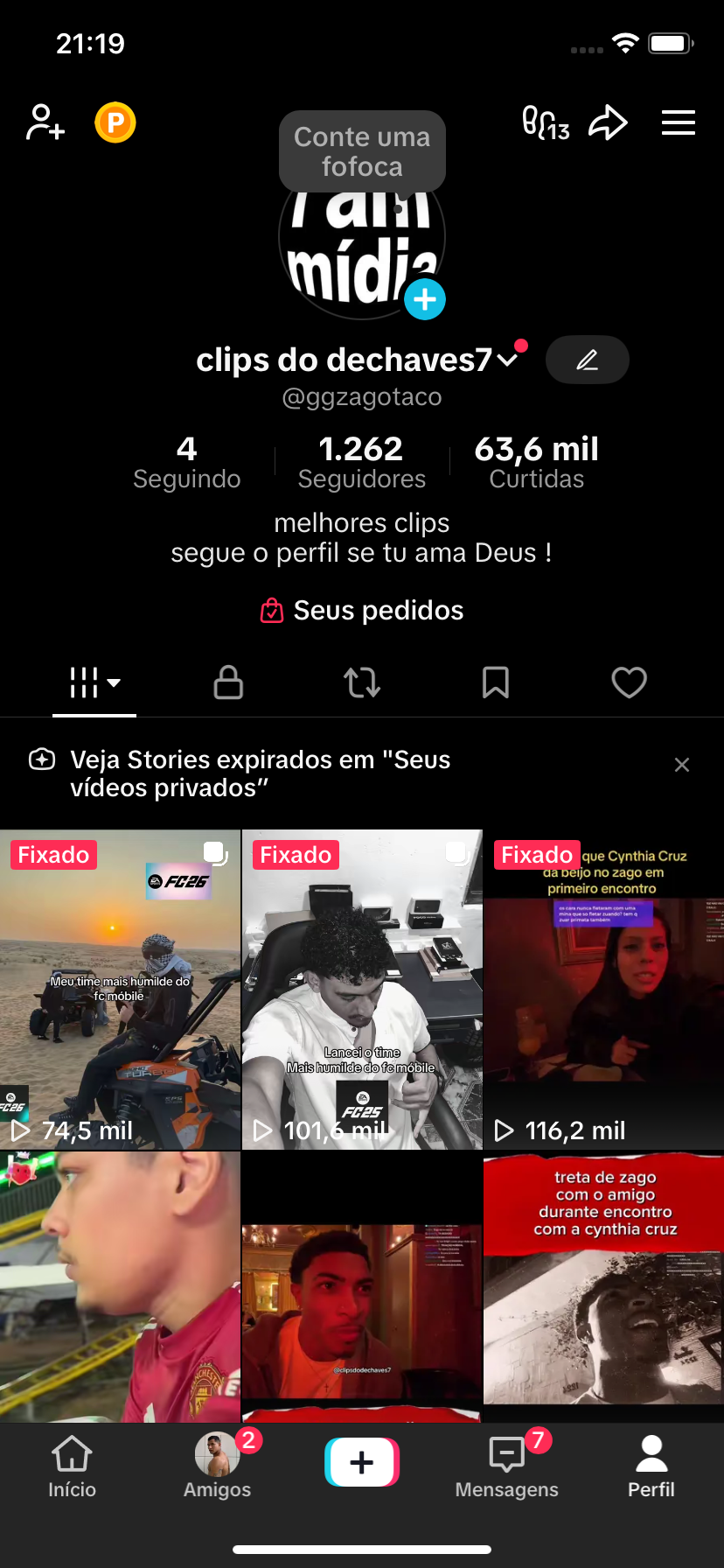Switch to the reposts tab
Screen dimensions: 724x1568
point(362,682)
